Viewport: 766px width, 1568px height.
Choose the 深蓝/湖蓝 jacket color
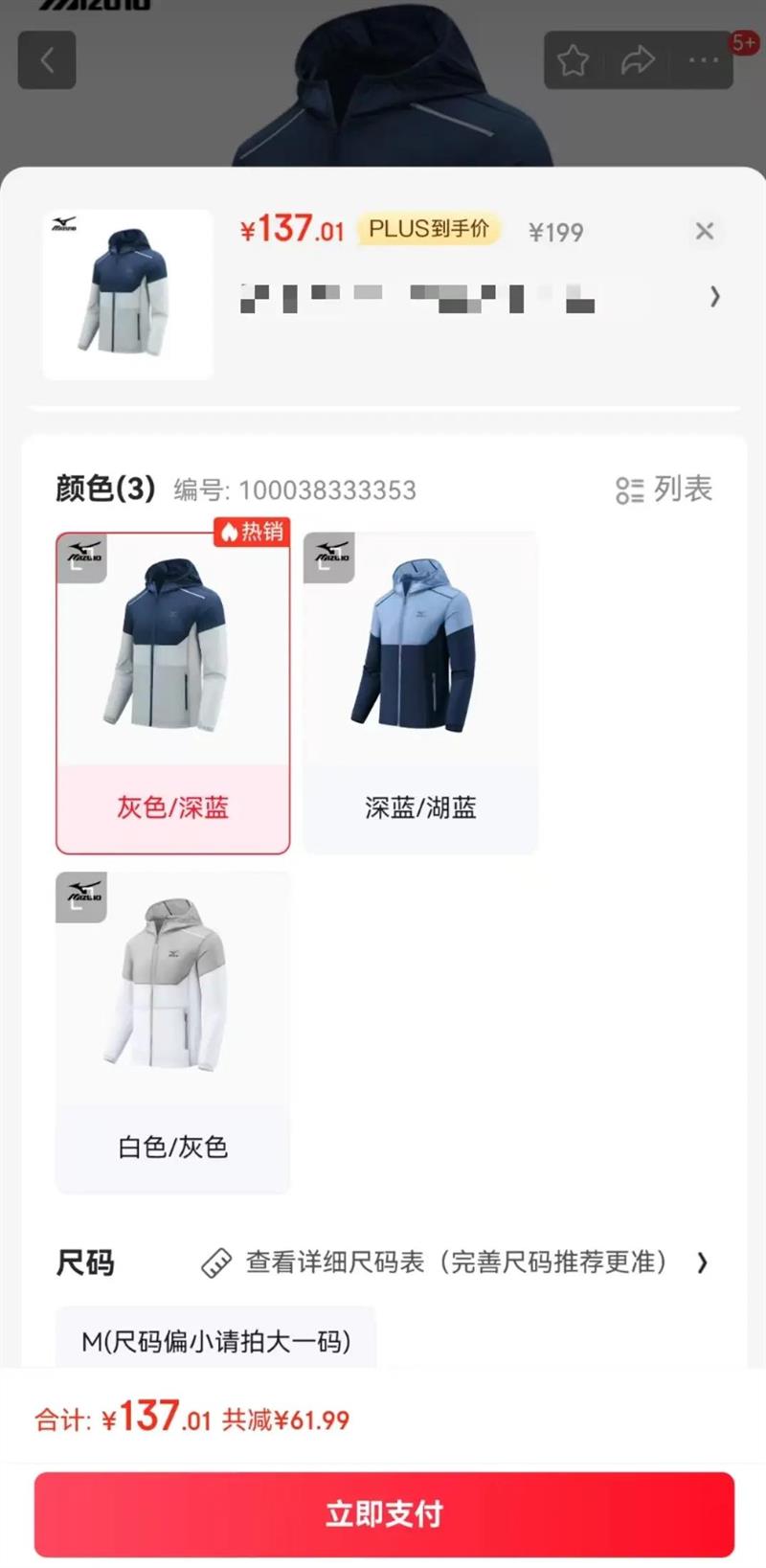point(420,693)
